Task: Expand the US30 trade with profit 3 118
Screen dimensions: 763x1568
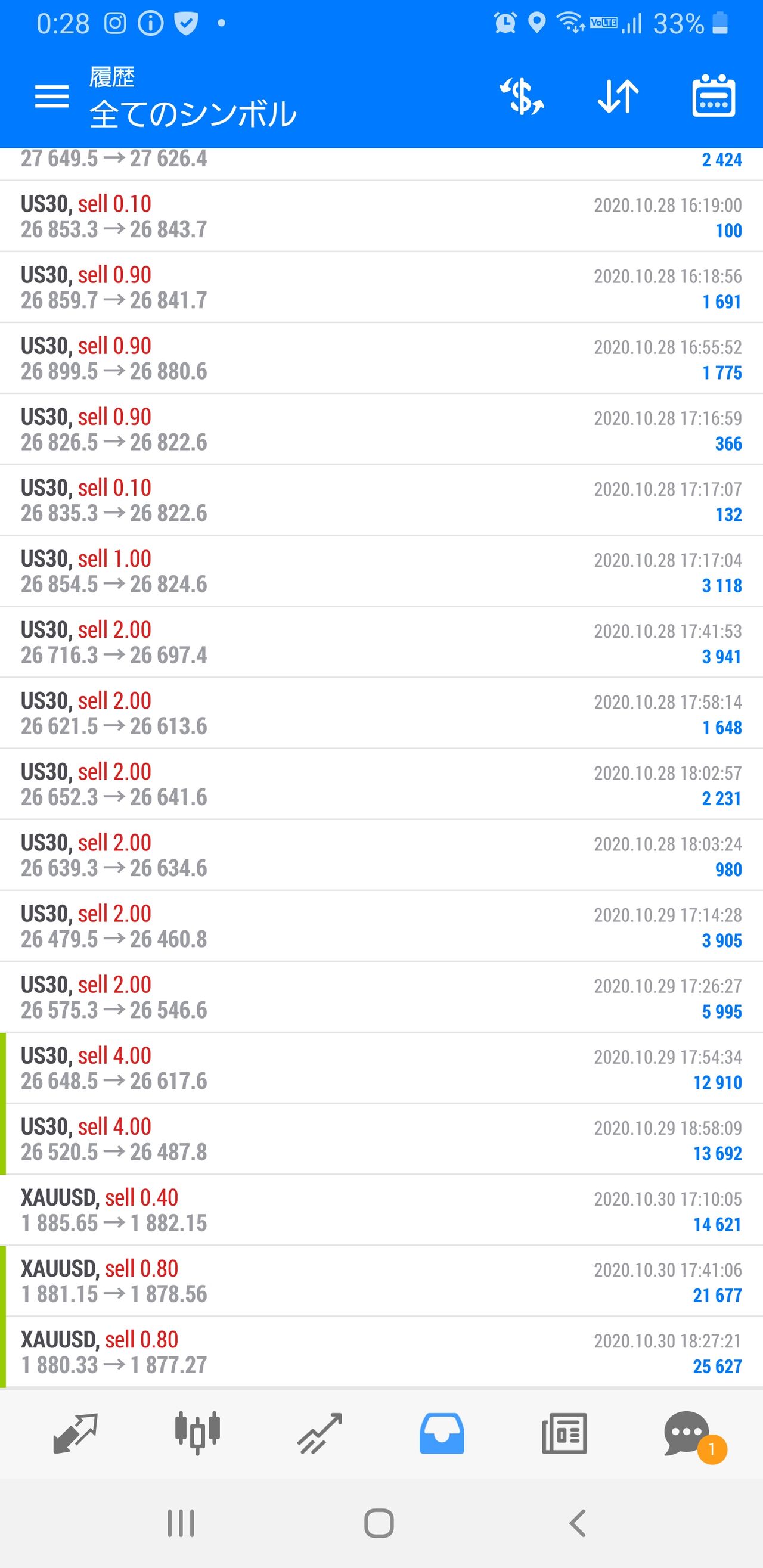Action: pos(381,571)
